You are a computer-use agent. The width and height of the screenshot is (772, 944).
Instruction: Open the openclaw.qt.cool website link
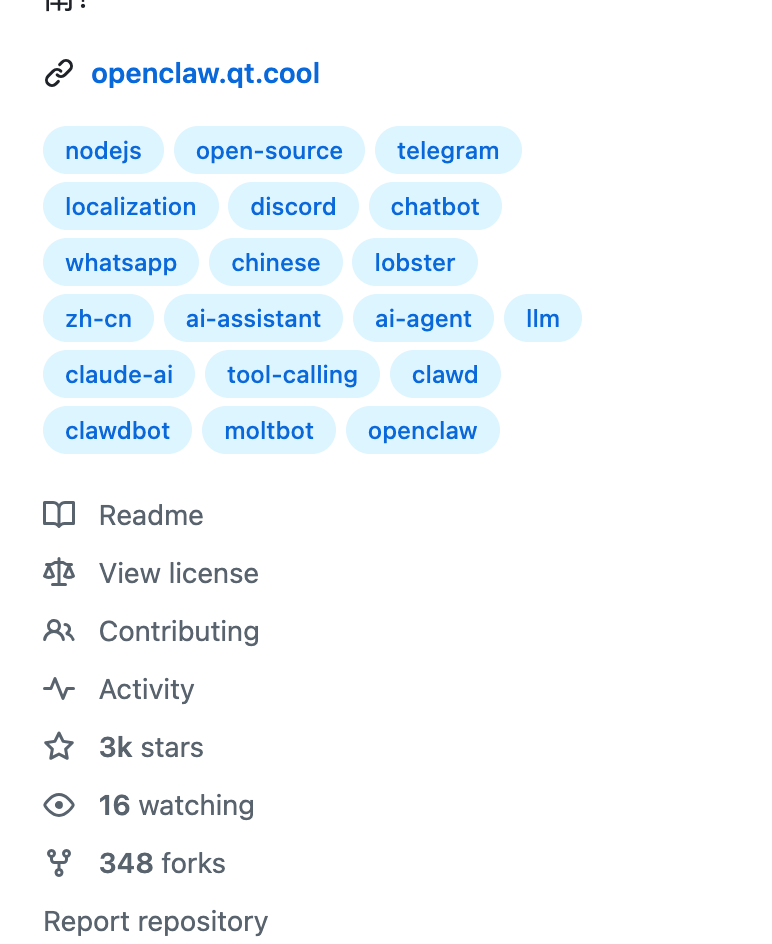205,74
